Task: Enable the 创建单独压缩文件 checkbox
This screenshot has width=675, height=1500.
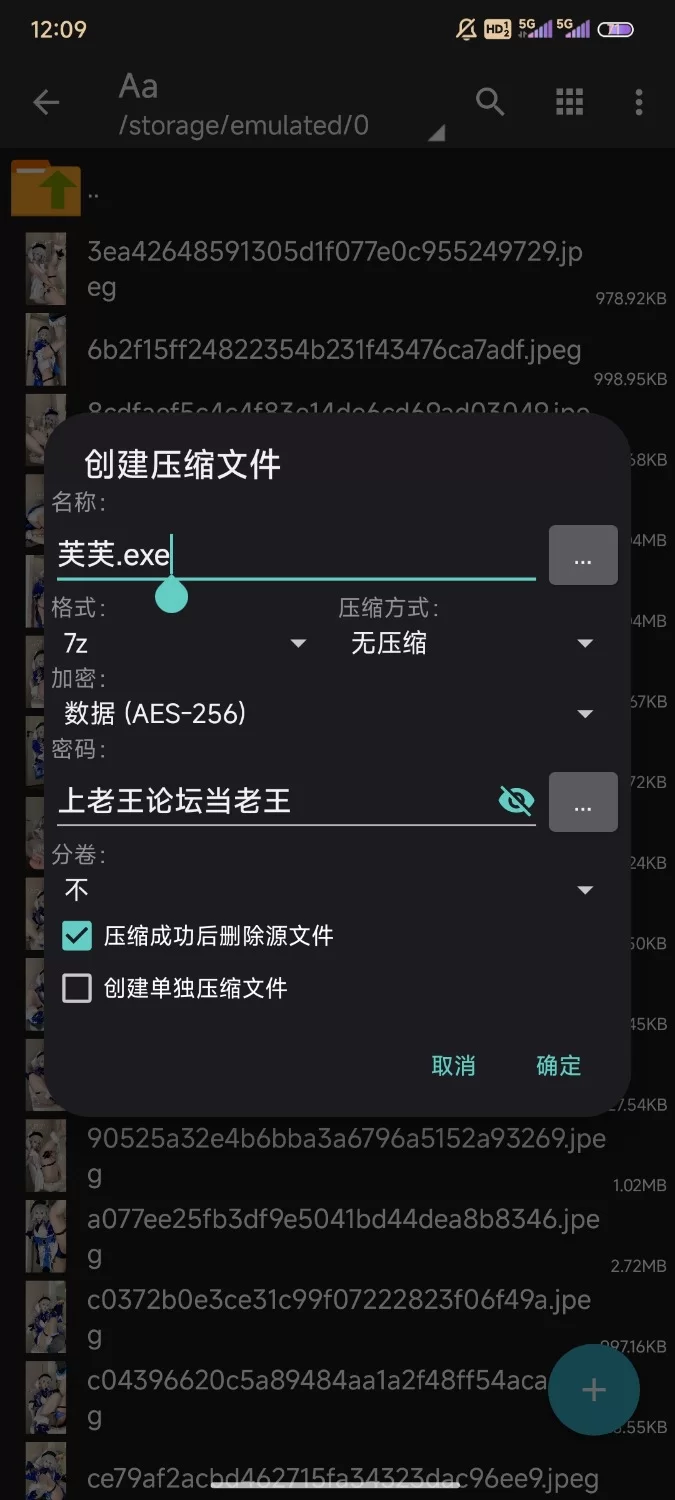Action: 77,989
